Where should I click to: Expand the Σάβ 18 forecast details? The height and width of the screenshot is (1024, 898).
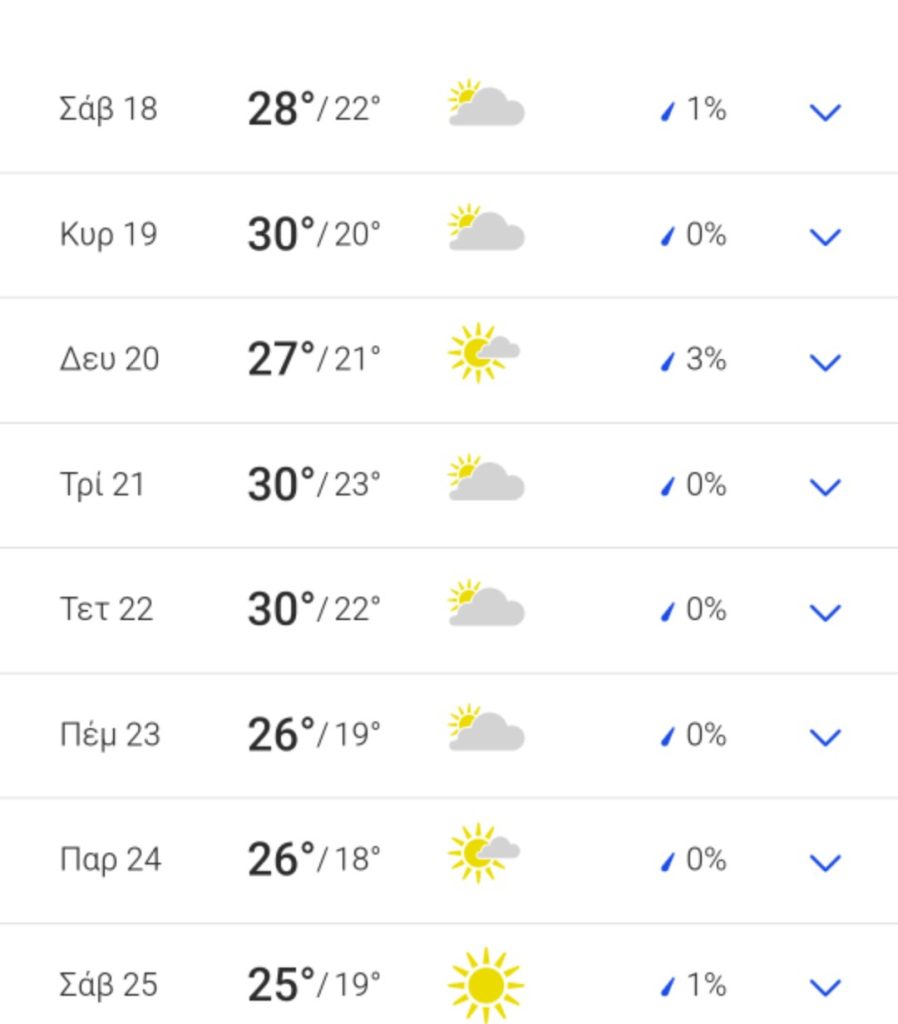pyautogui.click(x=824, y=111)
